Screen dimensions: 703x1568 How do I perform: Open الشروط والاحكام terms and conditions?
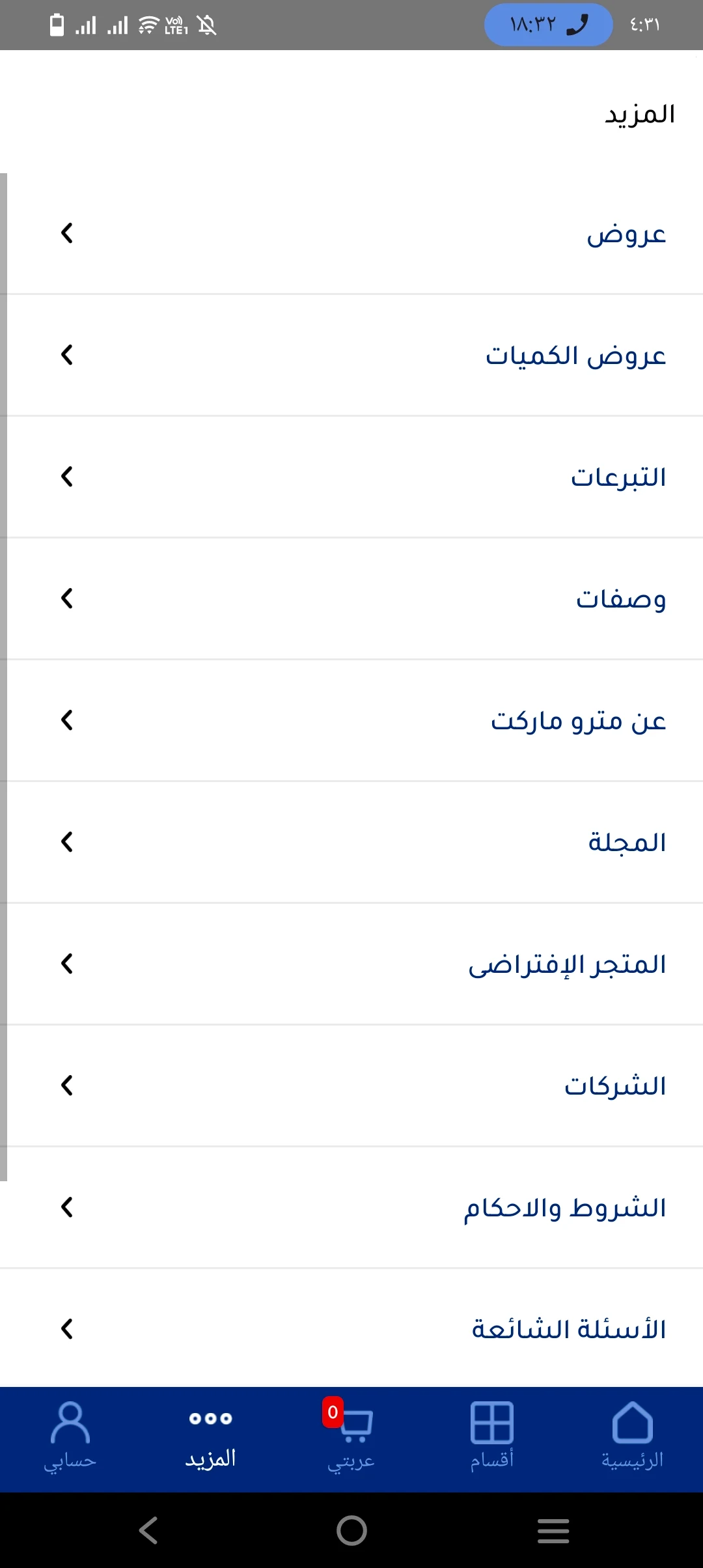[351, 1207]
